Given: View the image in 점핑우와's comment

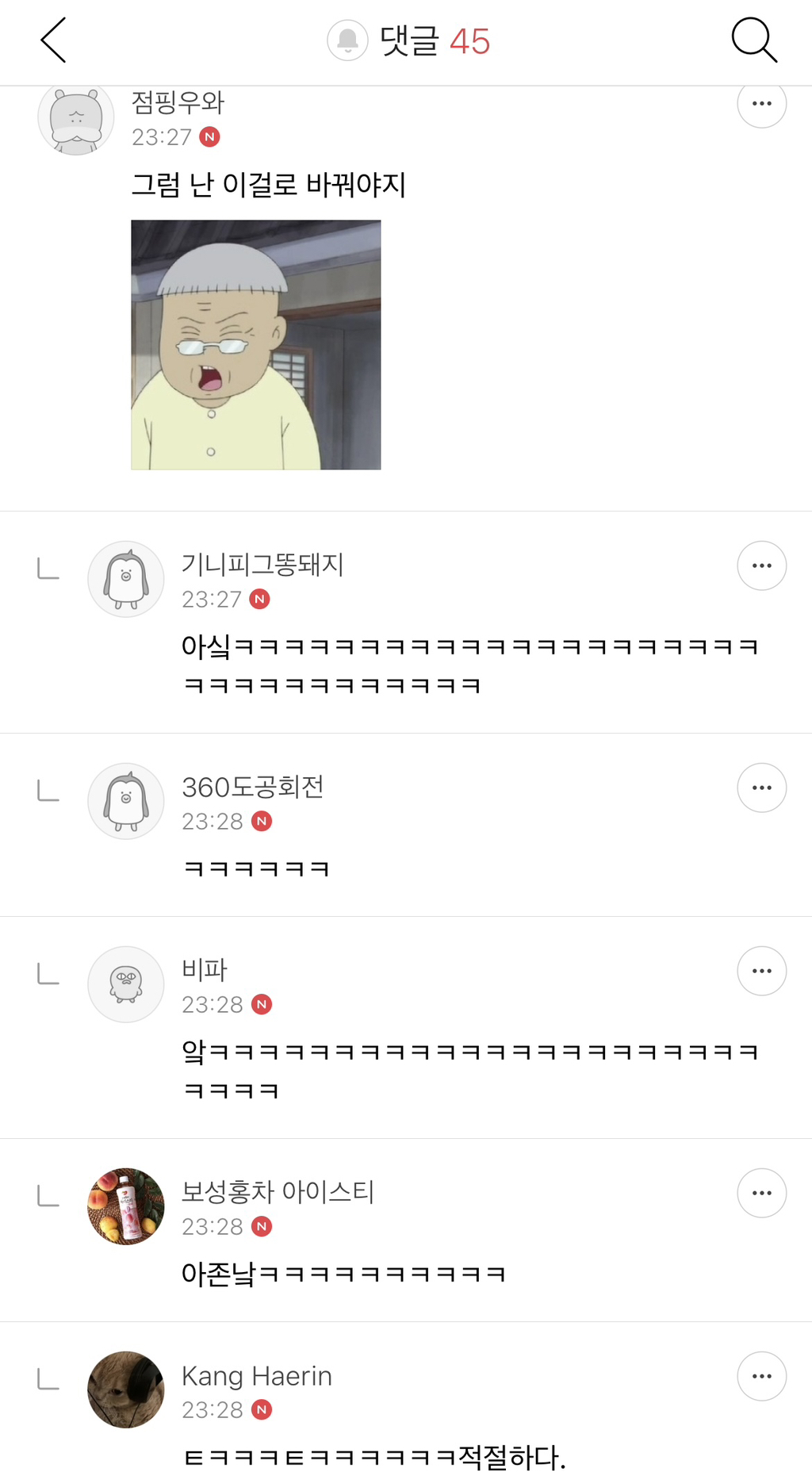Looking at the screenshot, I should tap(255, 345).
